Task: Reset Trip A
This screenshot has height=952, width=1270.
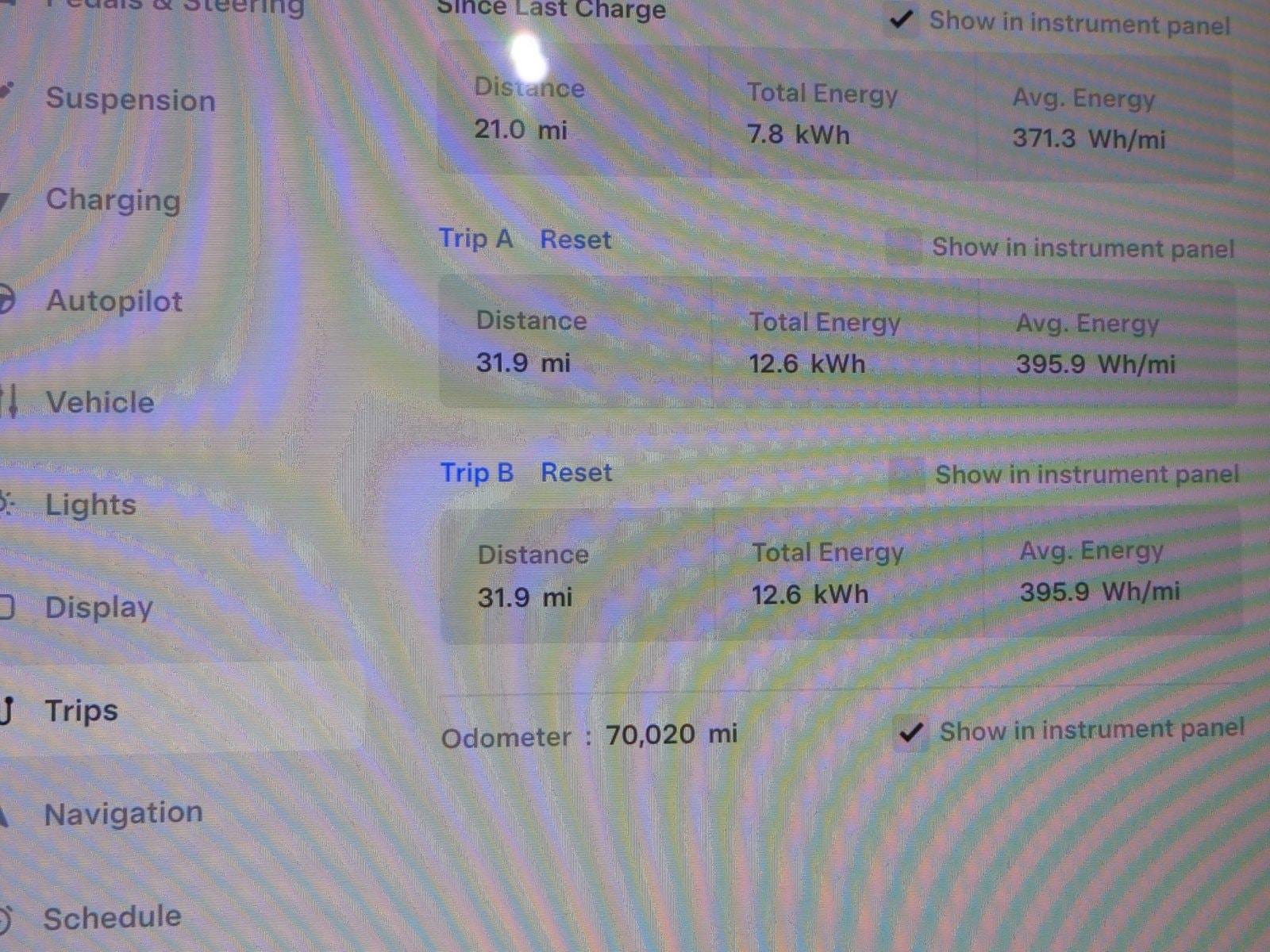Action: [575, 240]
